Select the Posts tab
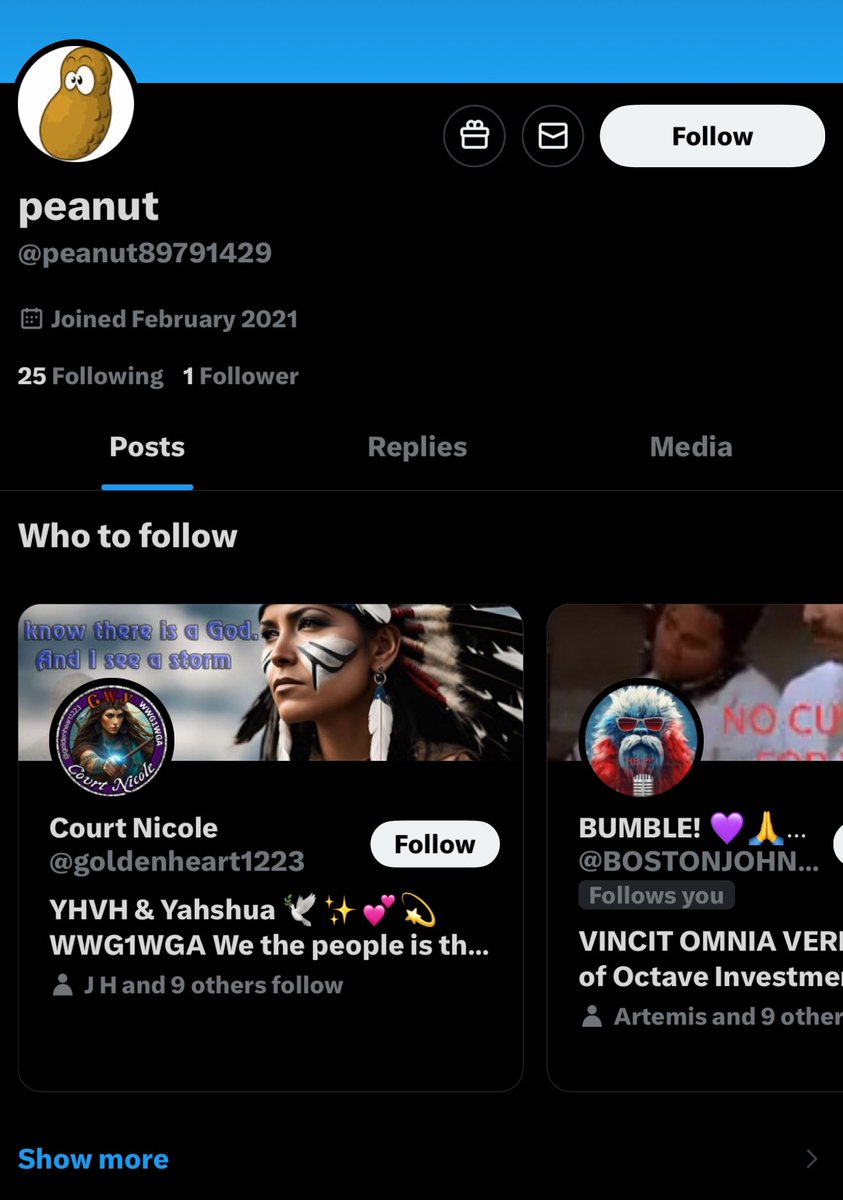 click(147, 447)
